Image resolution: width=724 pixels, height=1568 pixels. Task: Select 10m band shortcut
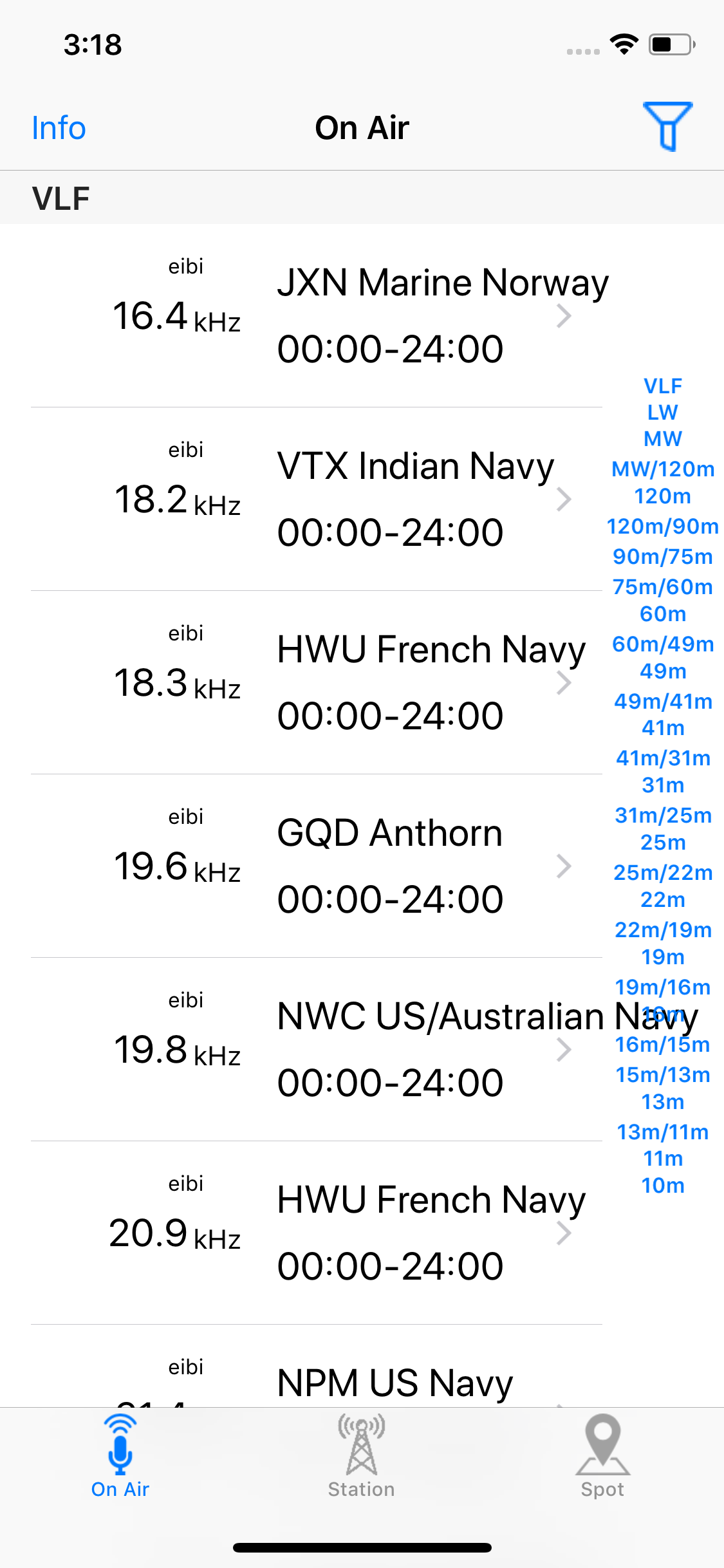point(664,1185)
